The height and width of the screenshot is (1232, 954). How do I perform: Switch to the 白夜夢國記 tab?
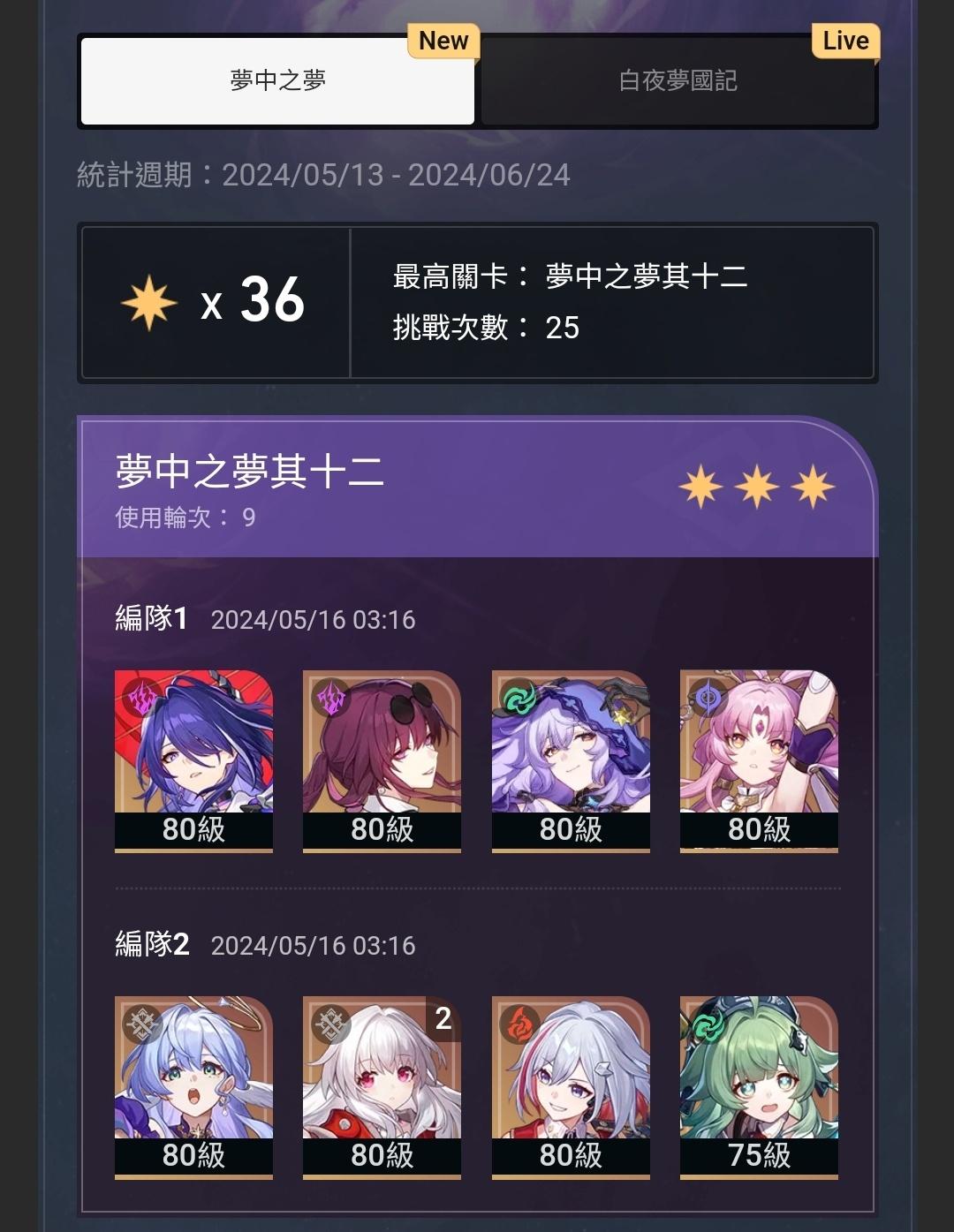pos(678,81)
